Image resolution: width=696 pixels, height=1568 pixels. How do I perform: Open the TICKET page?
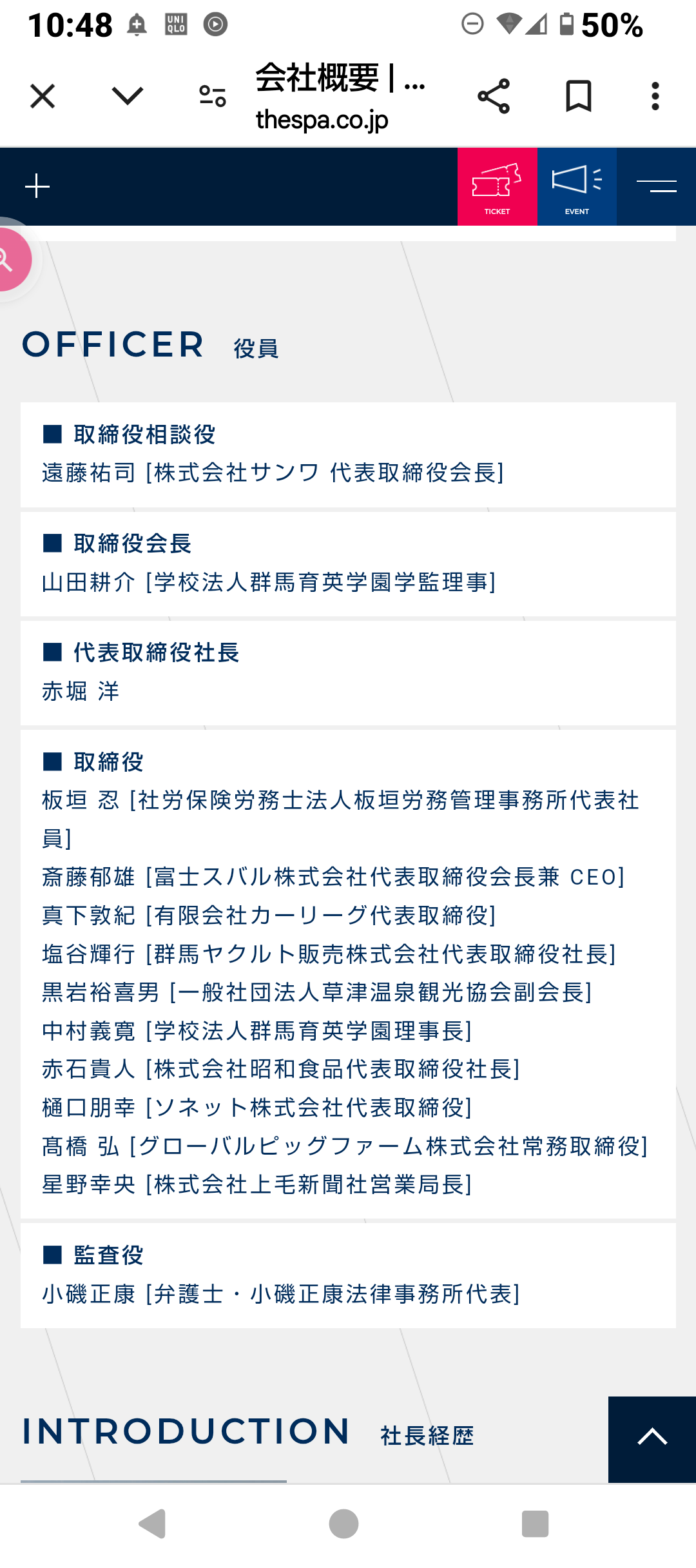[497, 187]
